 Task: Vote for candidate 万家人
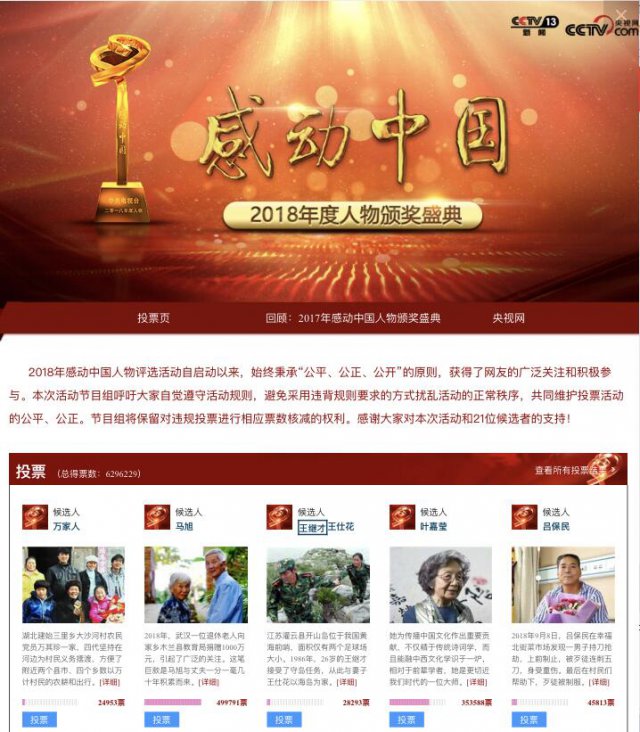pos(39,719)
